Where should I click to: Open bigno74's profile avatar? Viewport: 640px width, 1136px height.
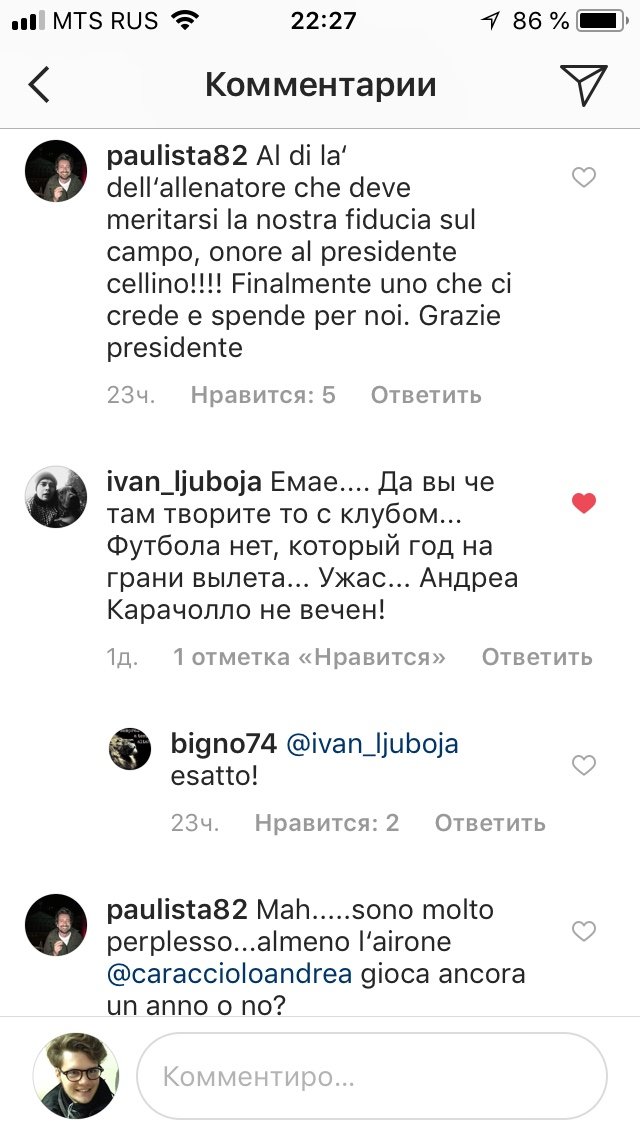click(x=130, y=748)
